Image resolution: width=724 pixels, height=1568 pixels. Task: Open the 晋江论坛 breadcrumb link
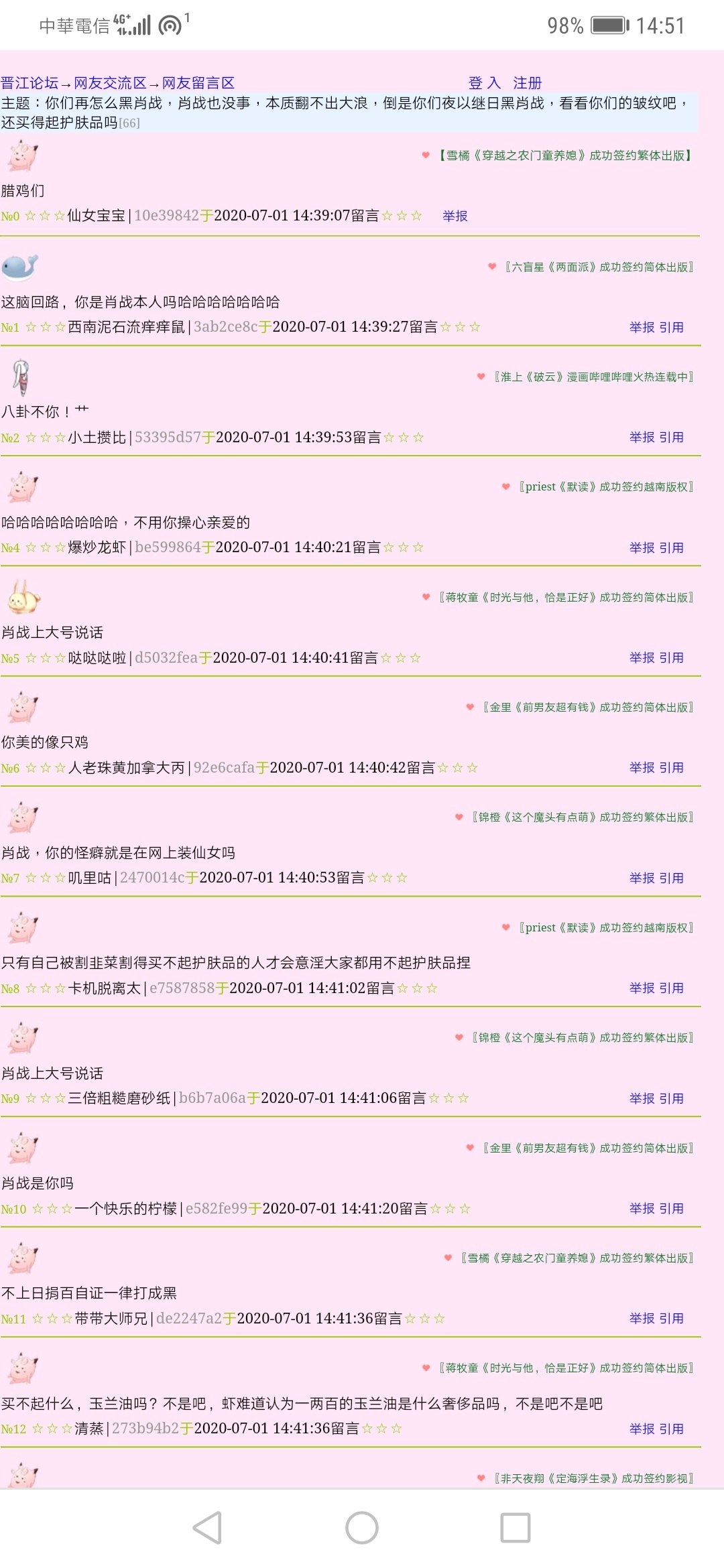point(29,83)
